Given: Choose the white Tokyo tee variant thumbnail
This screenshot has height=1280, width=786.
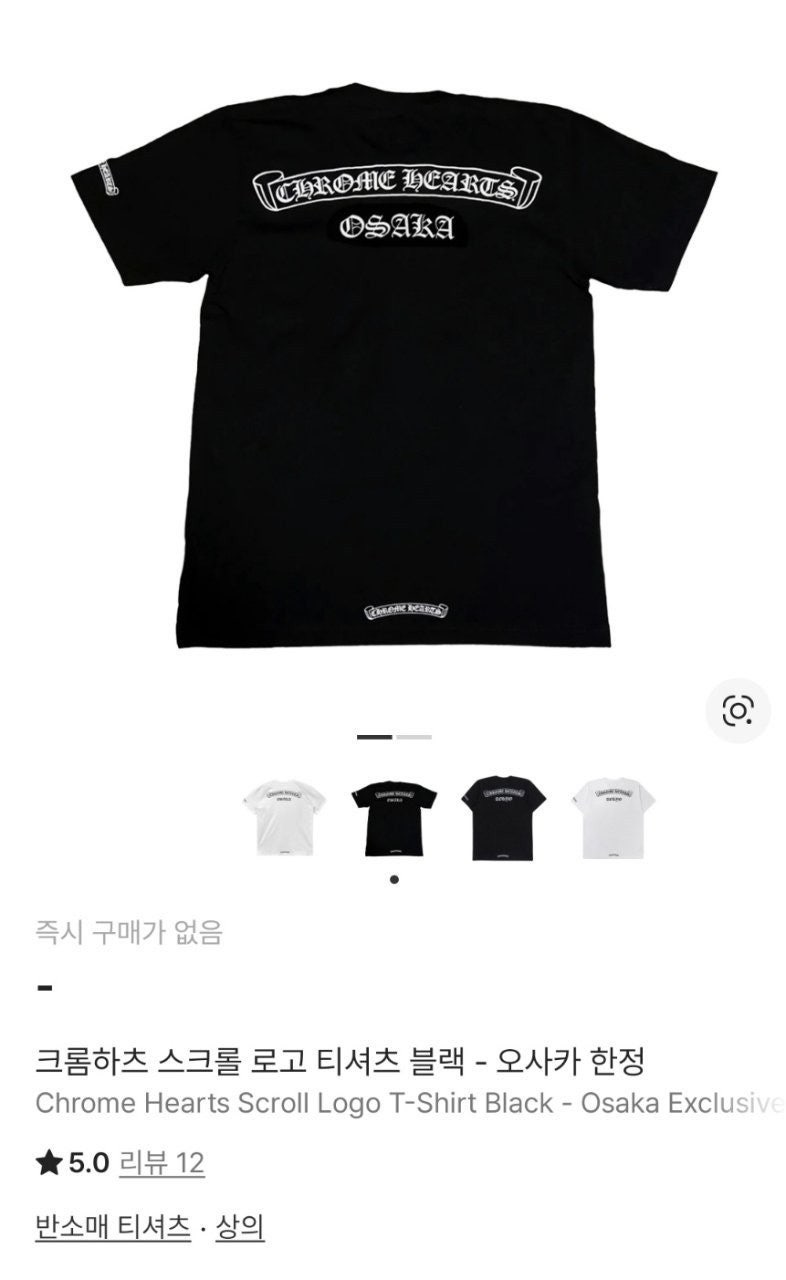Looking at the screenshot, I should [612, 816].
